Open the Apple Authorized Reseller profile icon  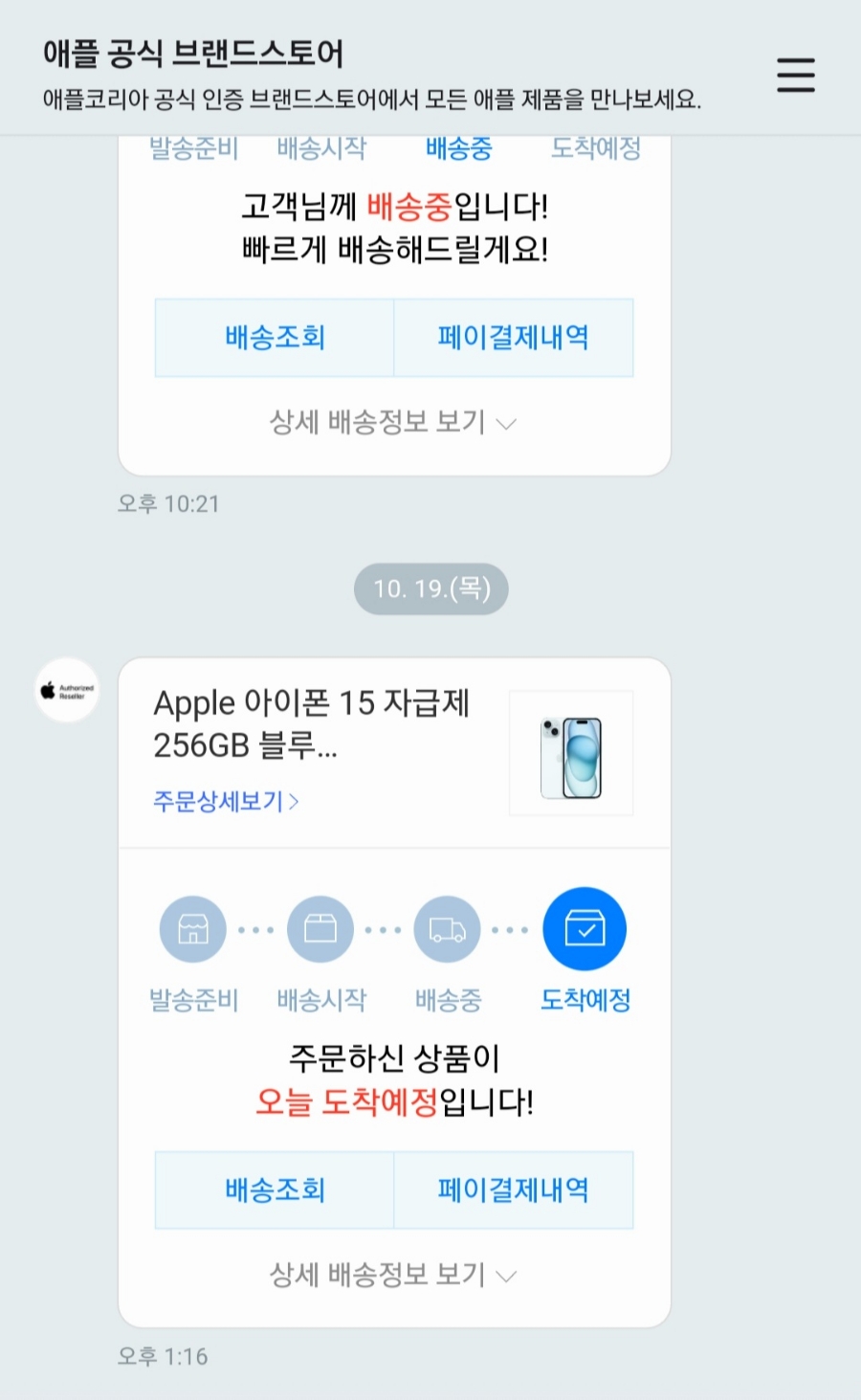(67, 690)
